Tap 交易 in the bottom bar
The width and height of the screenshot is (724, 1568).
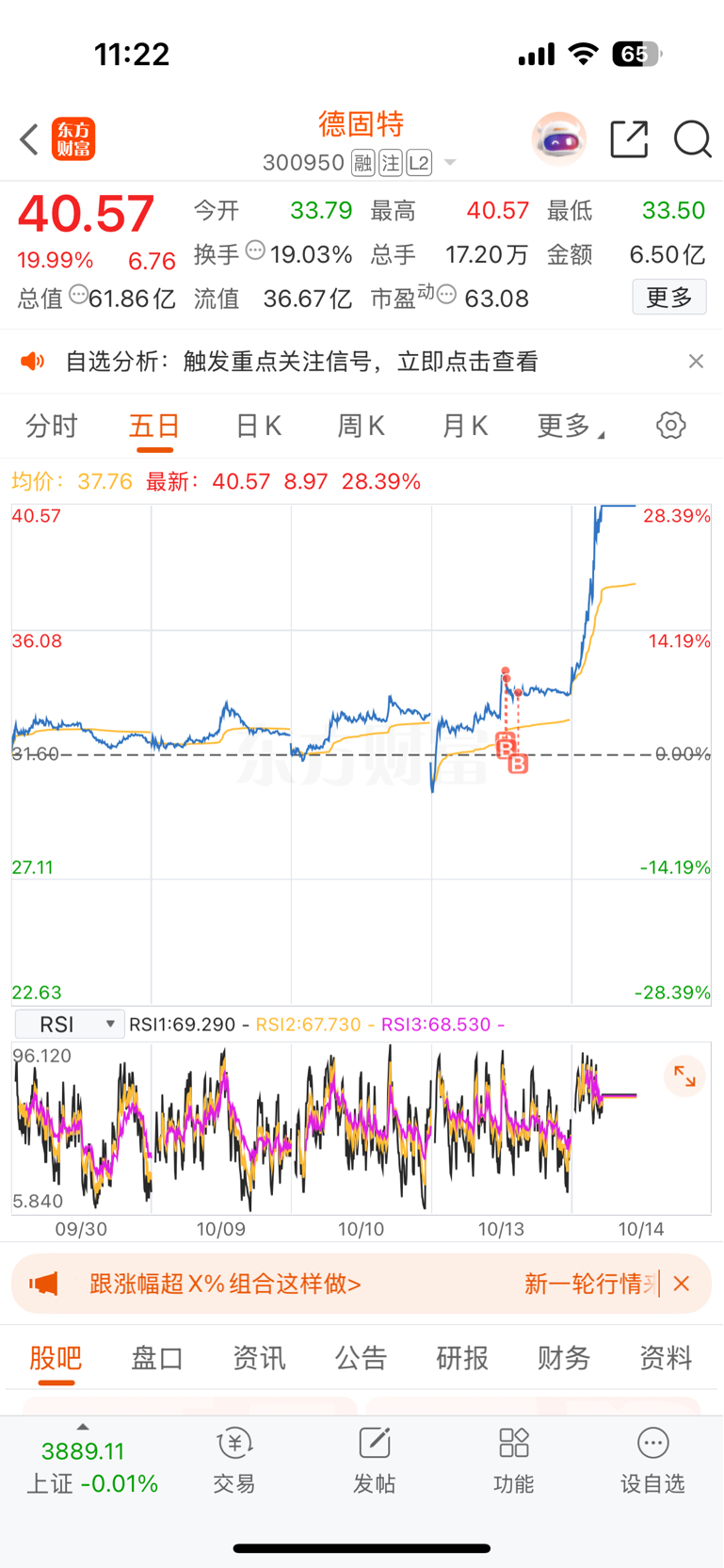pos(234,1461)
